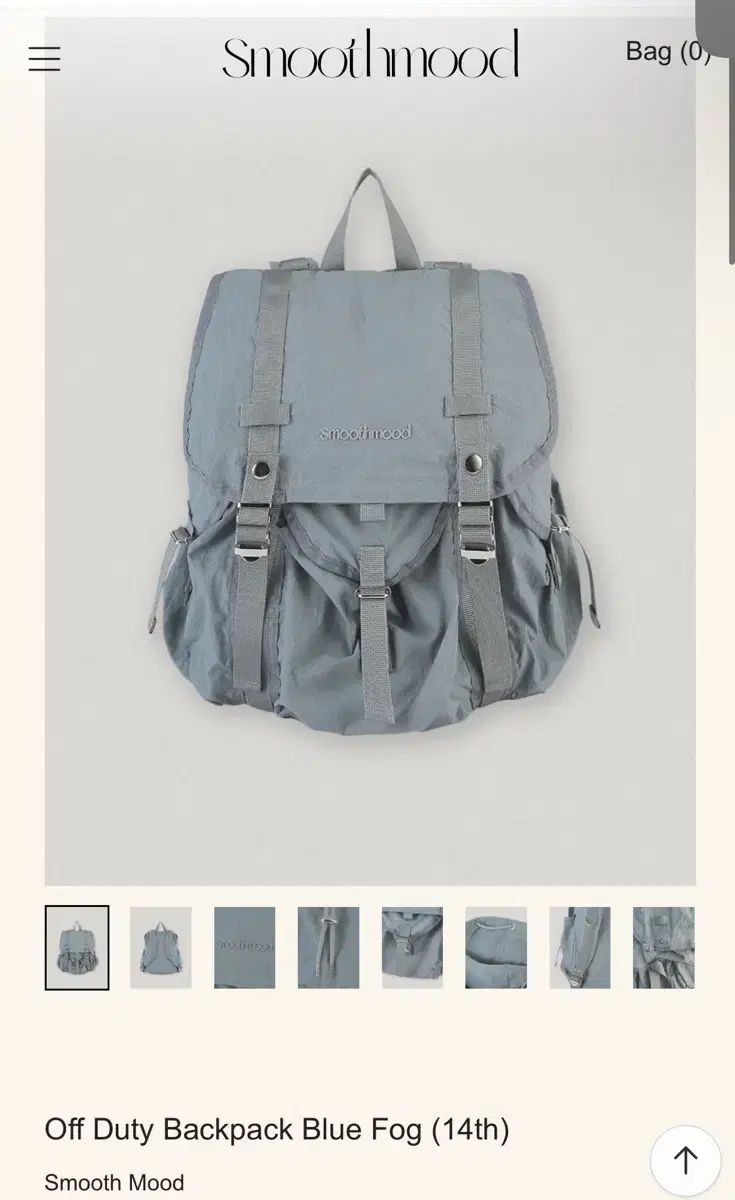The height and width of the screenshot is (1200, 735).
Task: Show the embroidered logo close-up thumbnail
Action: (x=244, y=947)
